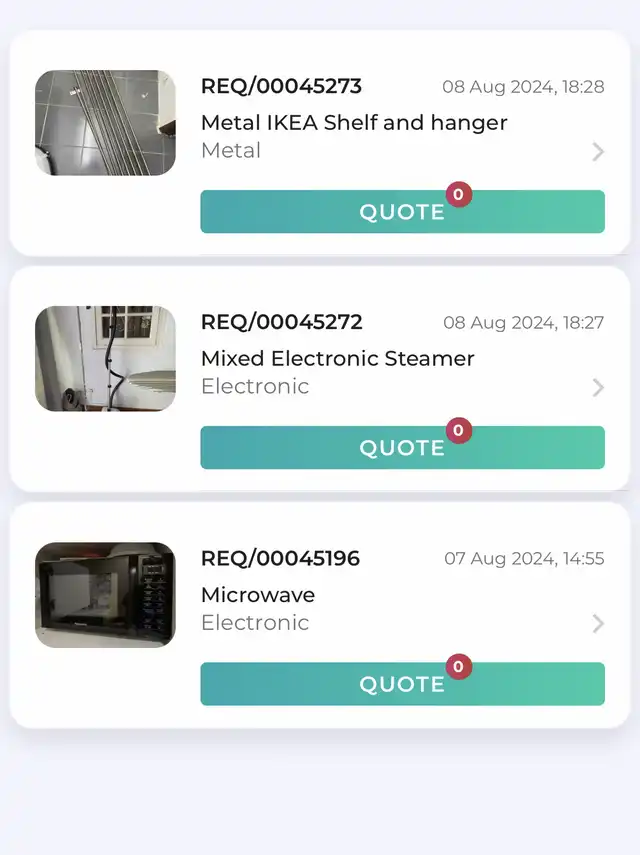This screenshot has width=640, height=855.
Task: Open details via chevron on REQ/00045272
Action: click(598, 388)
